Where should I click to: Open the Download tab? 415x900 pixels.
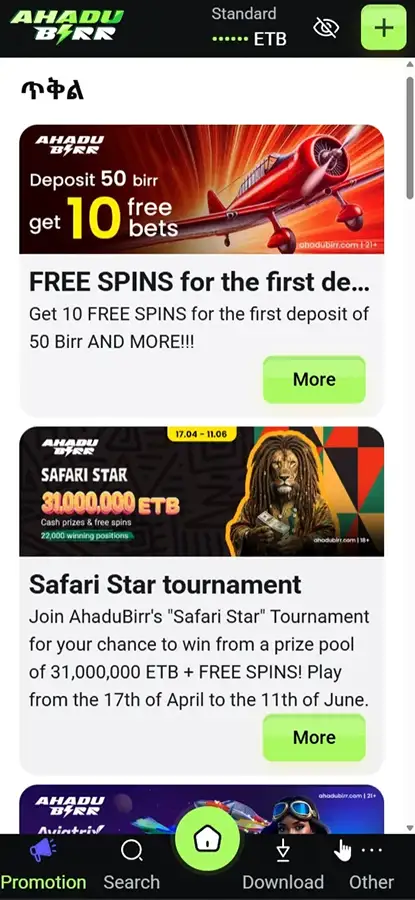point(283,867)
